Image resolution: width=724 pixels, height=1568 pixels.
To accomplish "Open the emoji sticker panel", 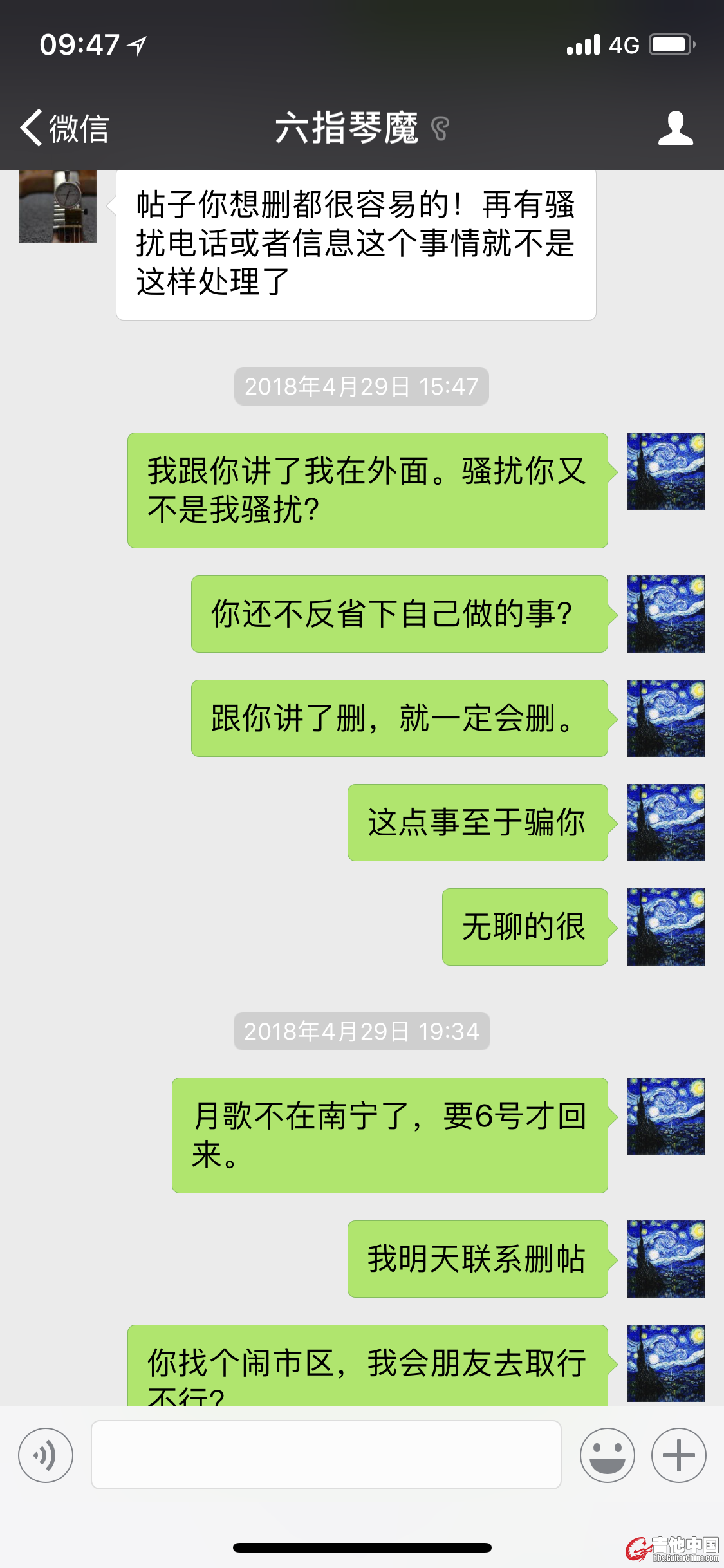I will point(607,1455).
